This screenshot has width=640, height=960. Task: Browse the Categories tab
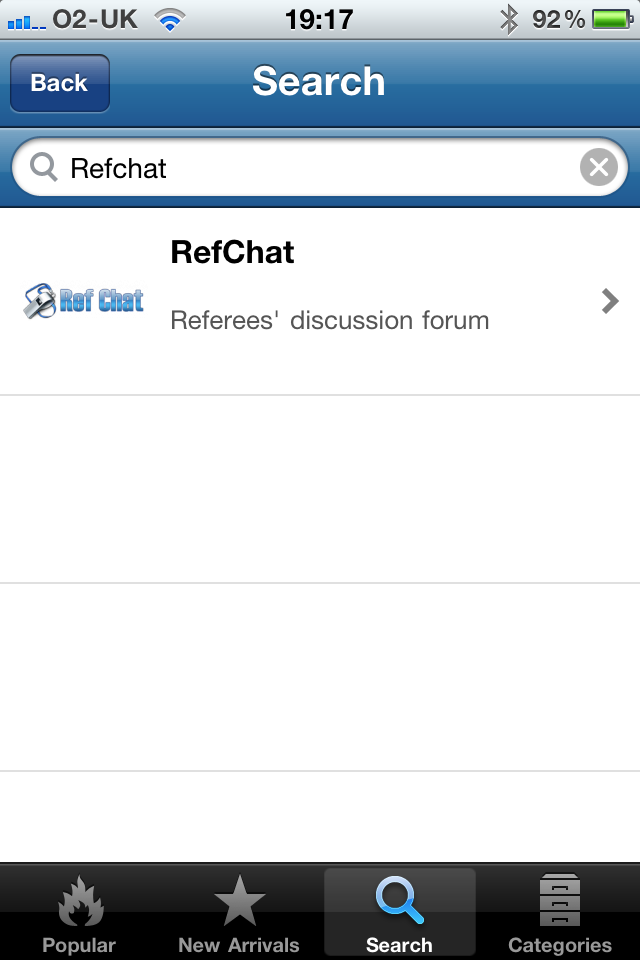pyautogui.click(x=559, y=912)
